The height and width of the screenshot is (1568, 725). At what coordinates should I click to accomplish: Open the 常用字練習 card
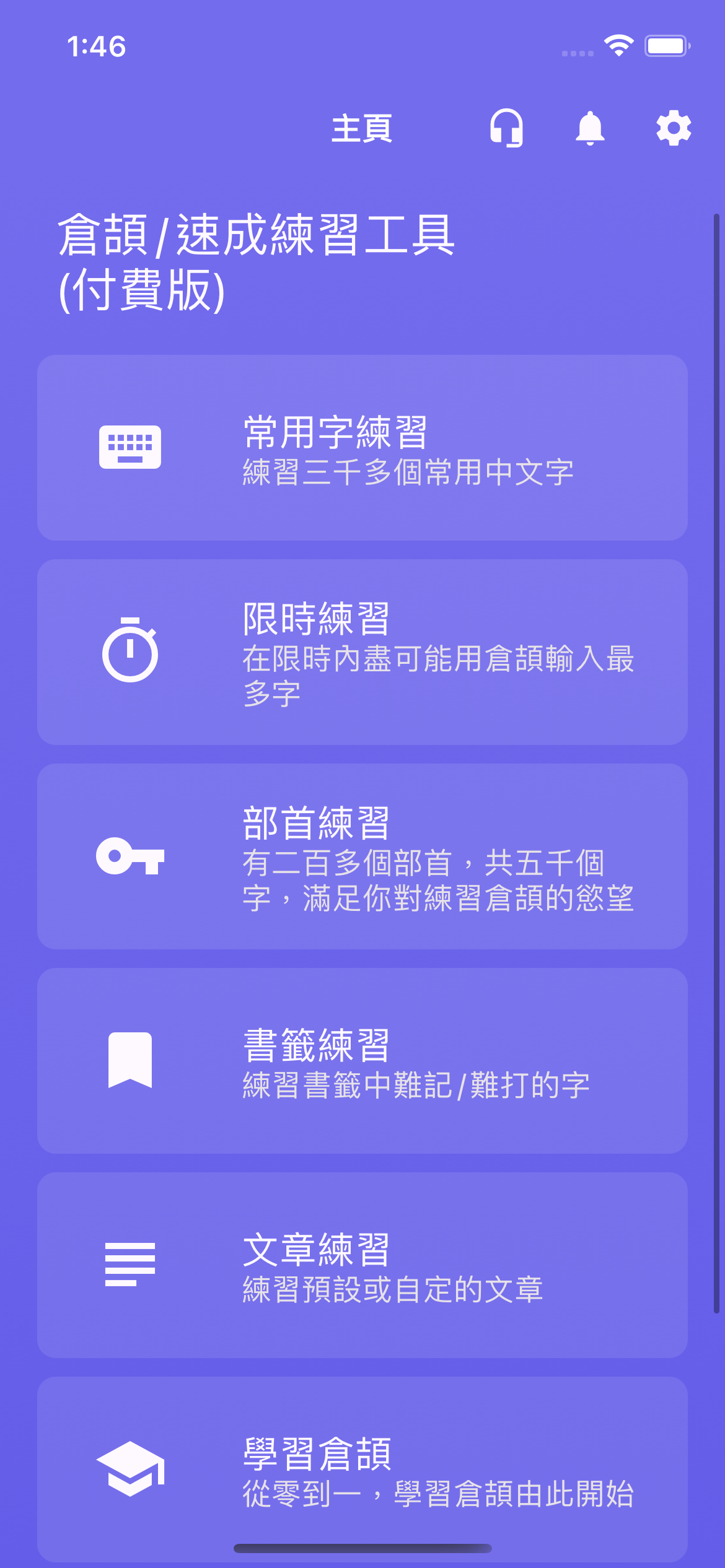point(362,448)
